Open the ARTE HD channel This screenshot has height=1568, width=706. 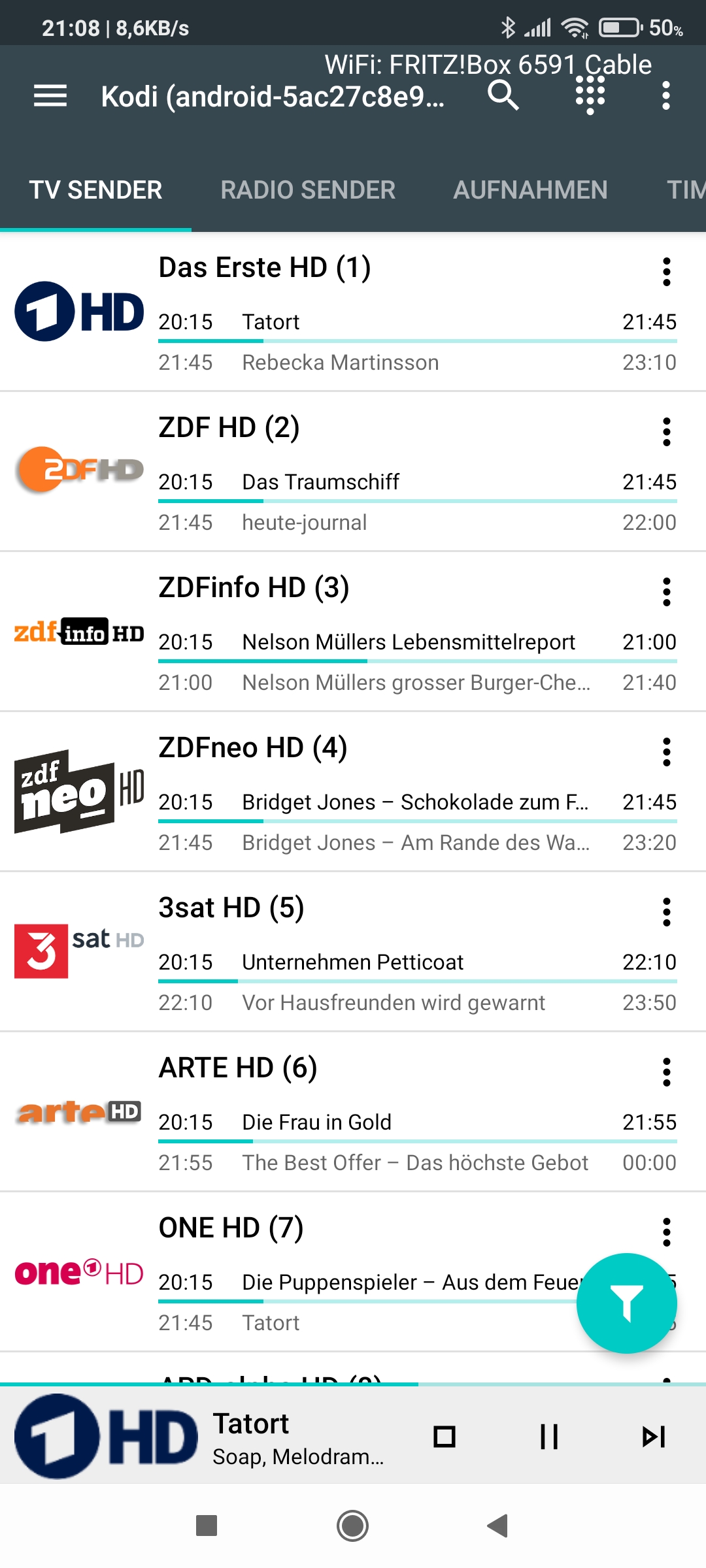[x=353, y=1112]
